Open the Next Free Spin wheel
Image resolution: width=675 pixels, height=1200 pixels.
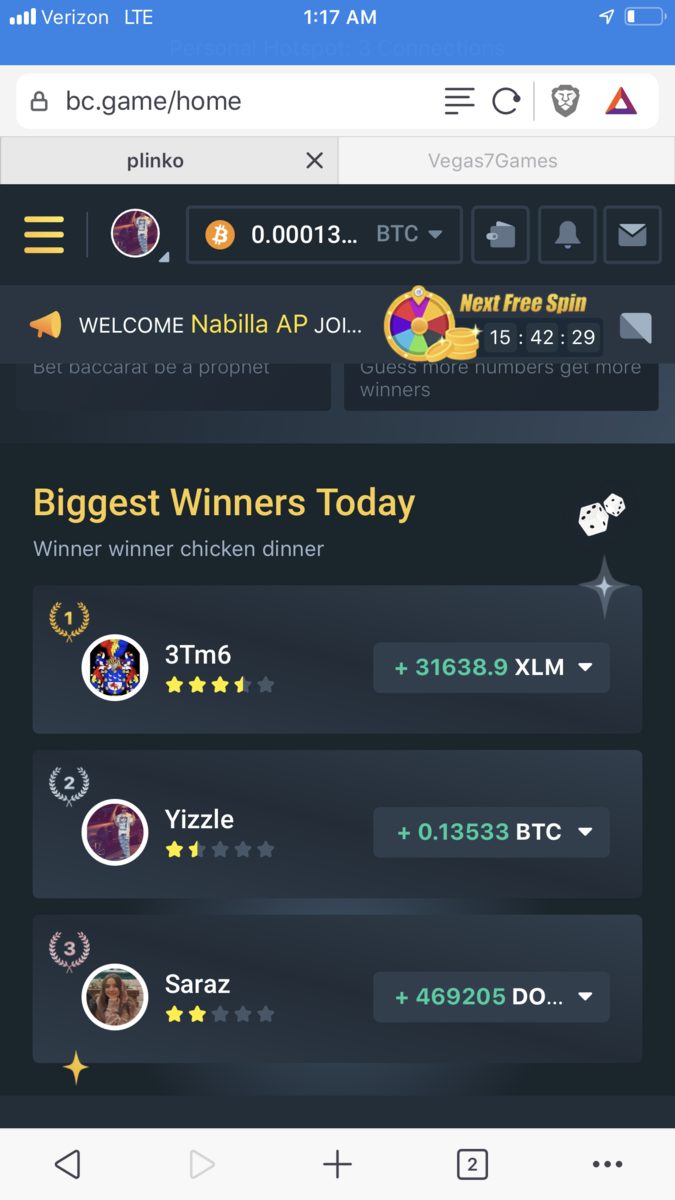(x=421, y=324)
